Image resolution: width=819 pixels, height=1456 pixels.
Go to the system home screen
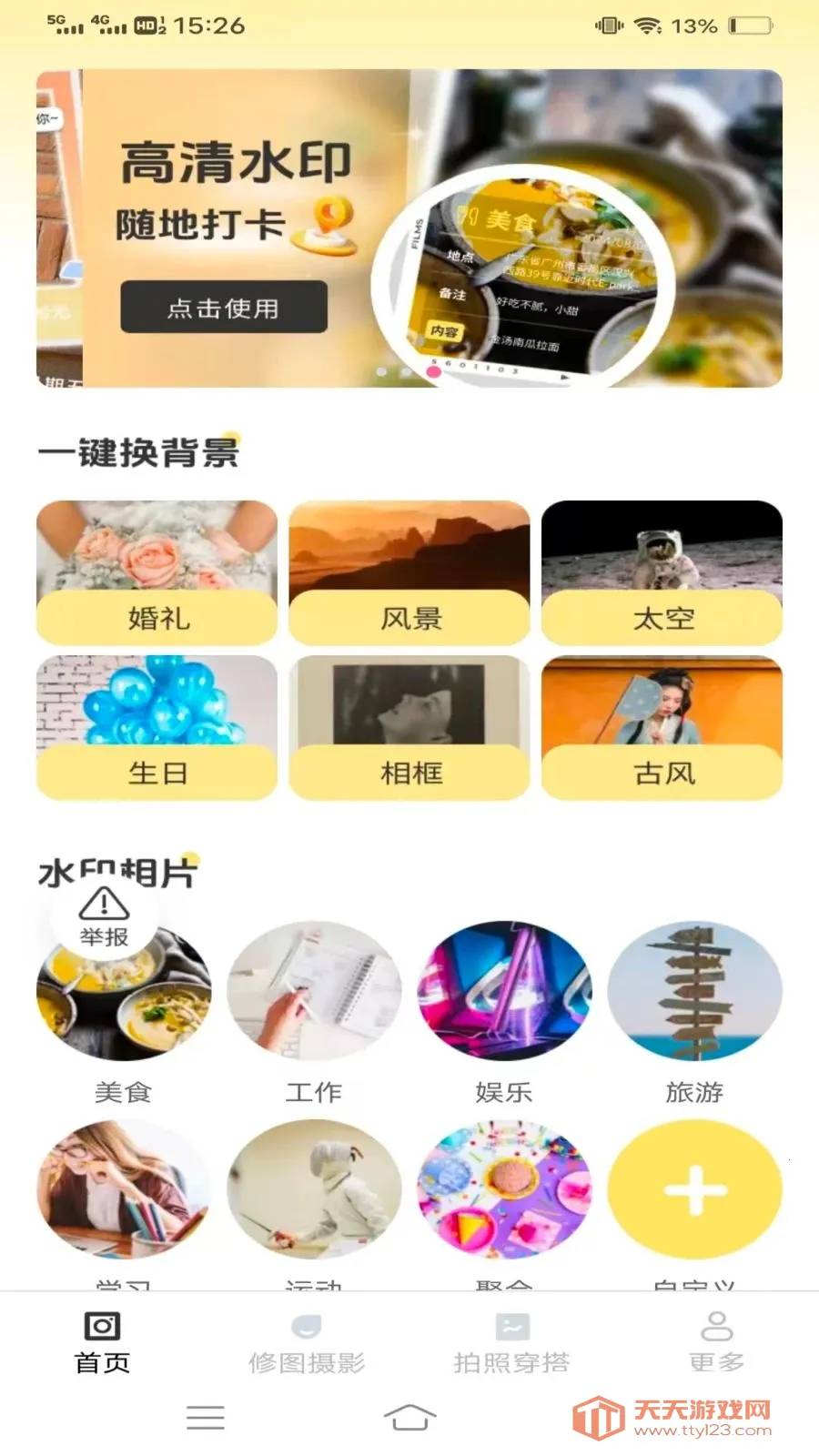pyautogui.click(x=409, y=1417)
